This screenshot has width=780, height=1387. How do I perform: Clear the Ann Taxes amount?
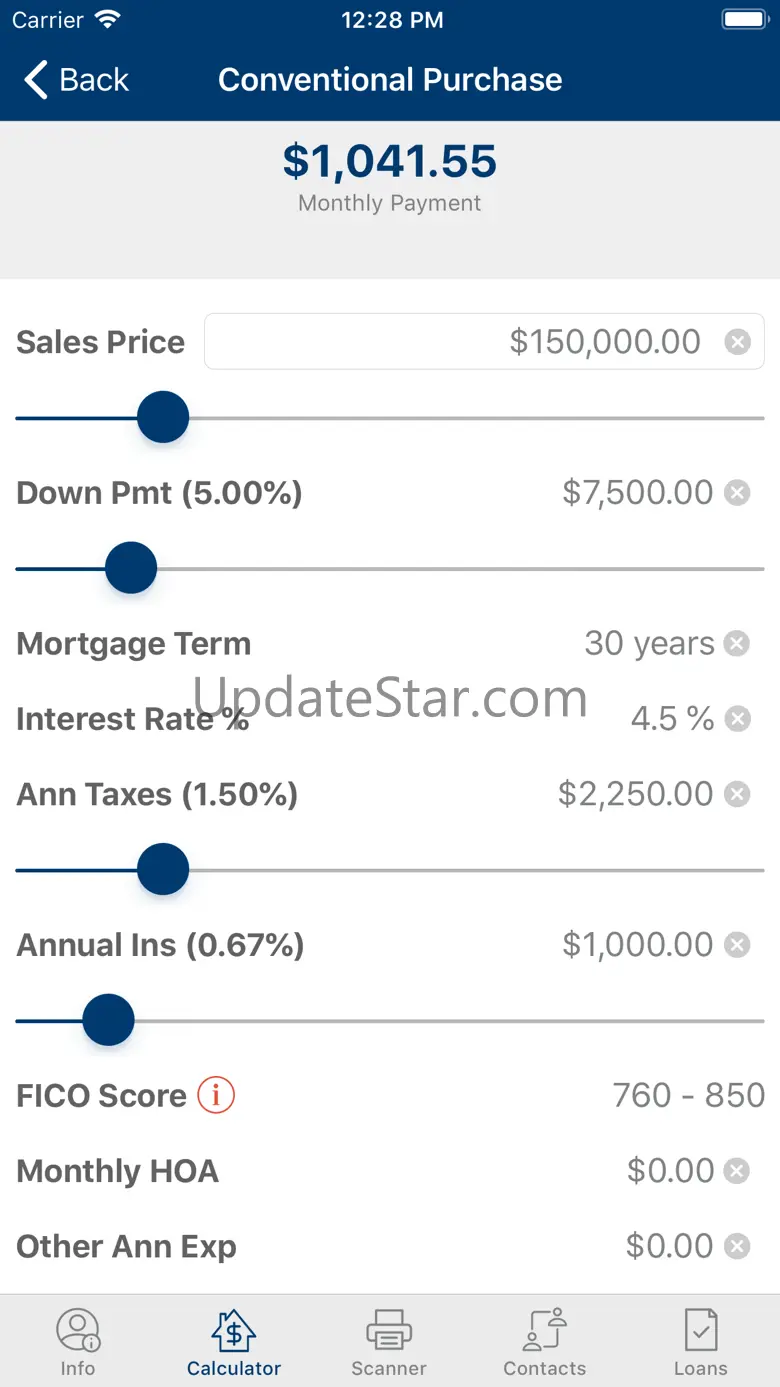point(737,794)
